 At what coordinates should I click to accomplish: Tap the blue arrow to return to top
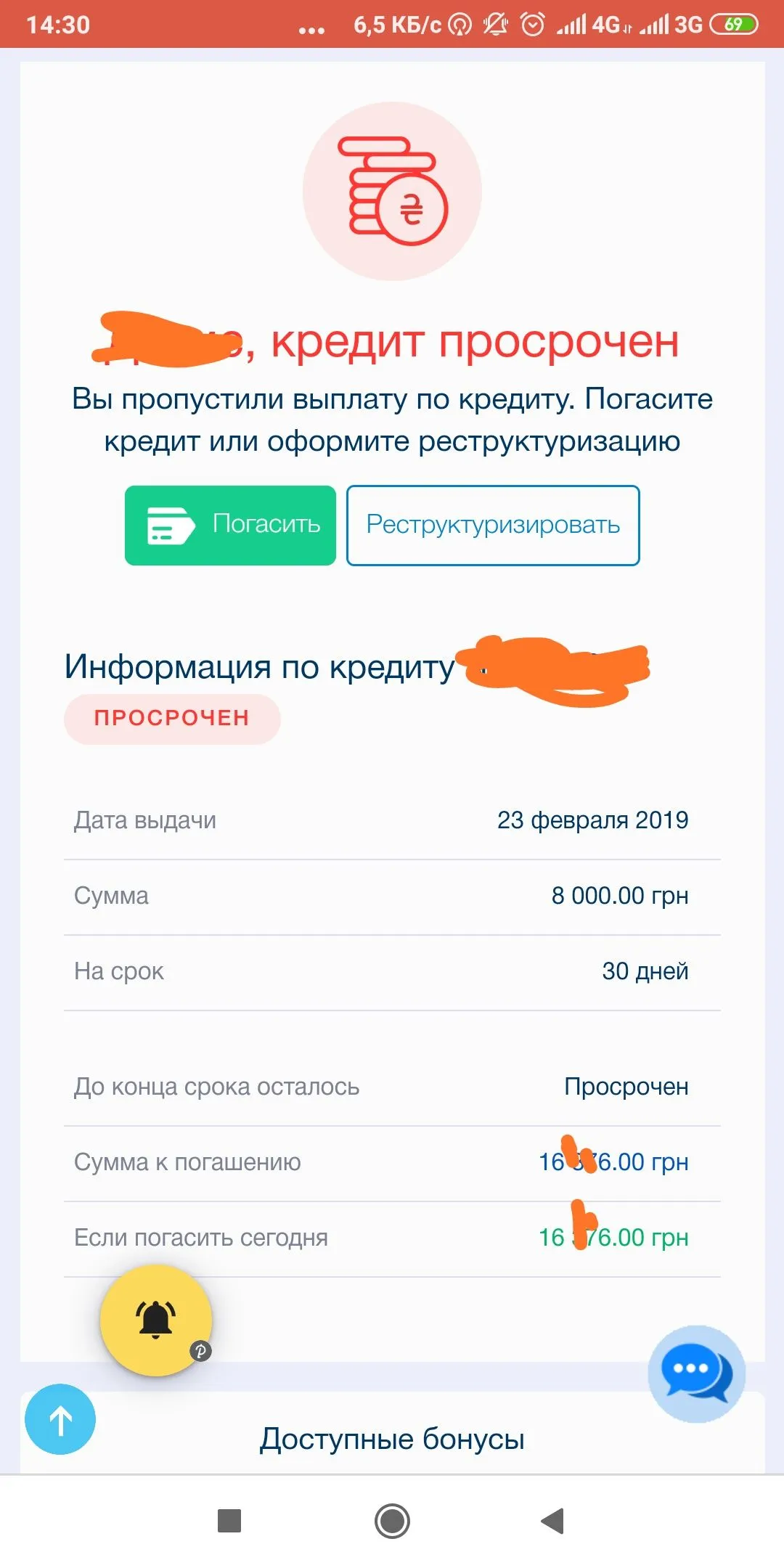pyautogui.click(x=60, y=1419)
